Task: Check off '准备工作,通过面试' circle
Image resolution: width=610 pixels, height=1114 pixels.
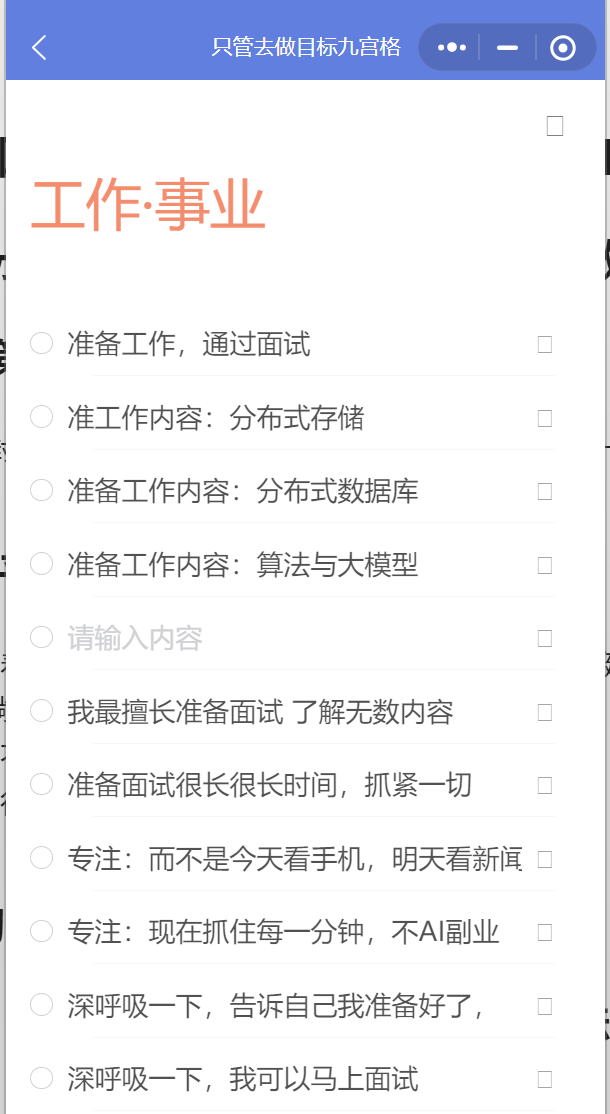Action: pyautogui.click(x=41, y=343)
